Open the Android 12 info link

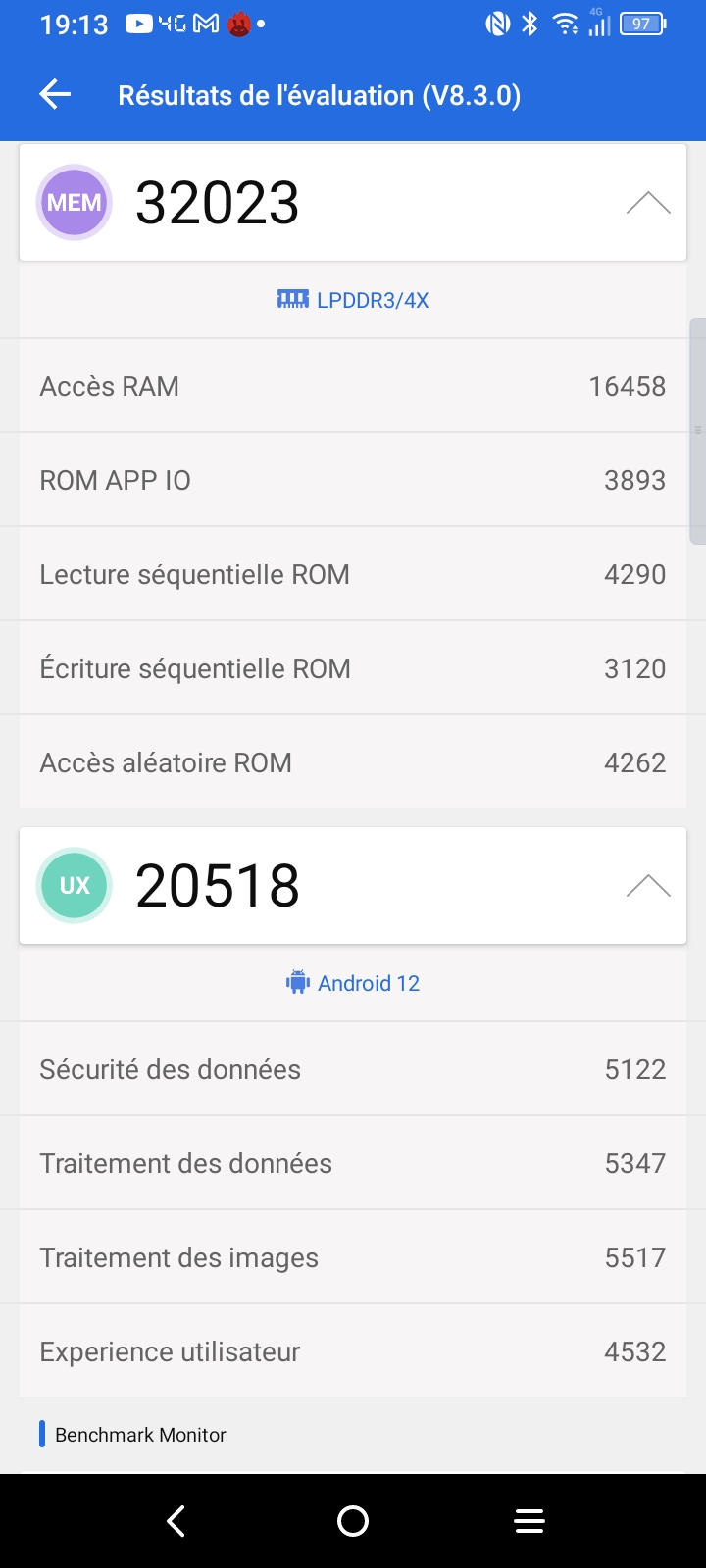354,983
